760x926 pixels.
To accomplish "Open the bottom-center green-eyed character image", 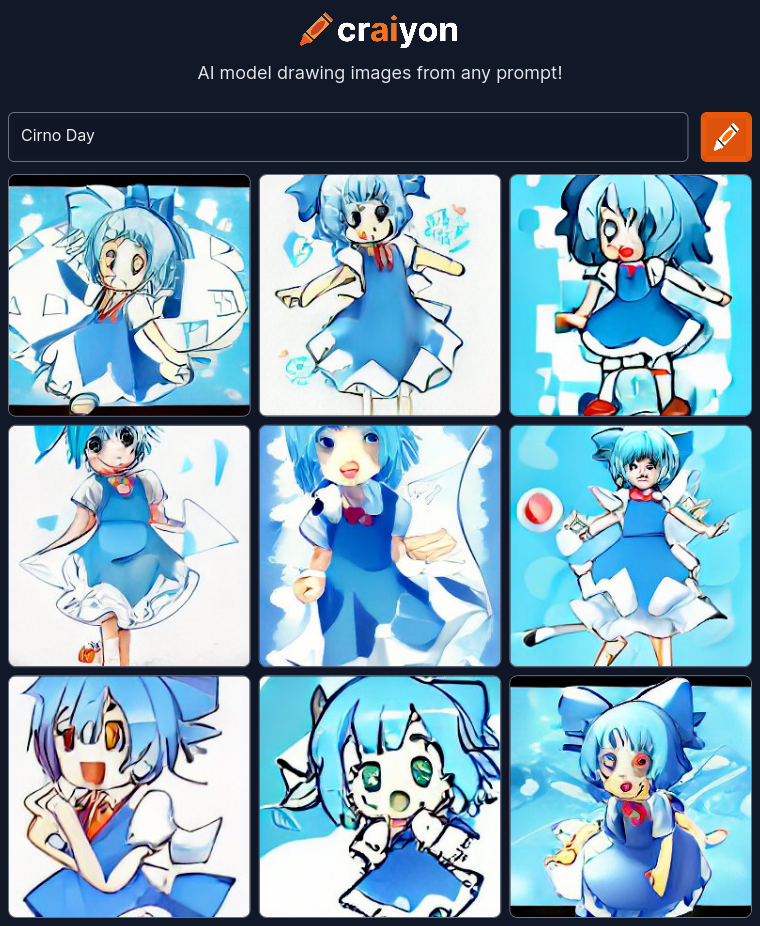I will (380, 796).
